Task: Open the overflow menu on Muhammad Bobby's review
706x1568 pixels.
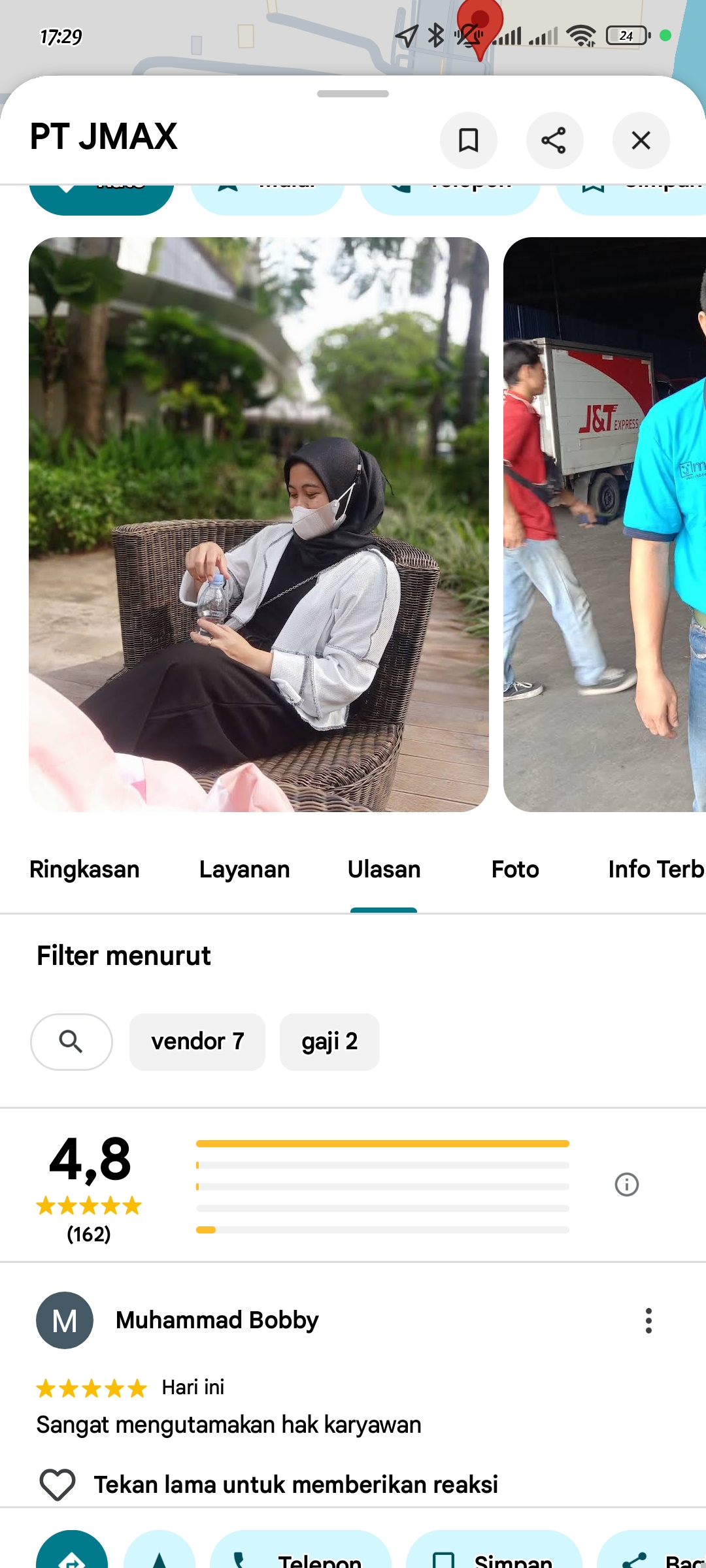Action: (x=648, y=1320)
